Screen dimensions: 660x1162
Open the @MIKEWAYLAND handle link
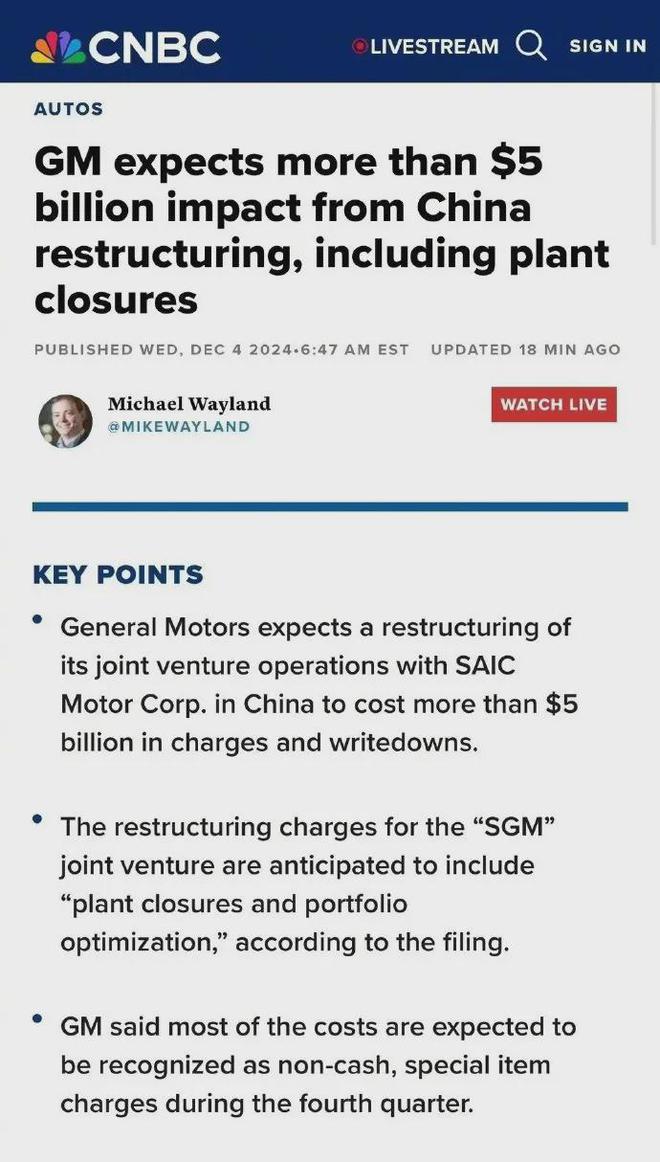(x=179, y=427)
